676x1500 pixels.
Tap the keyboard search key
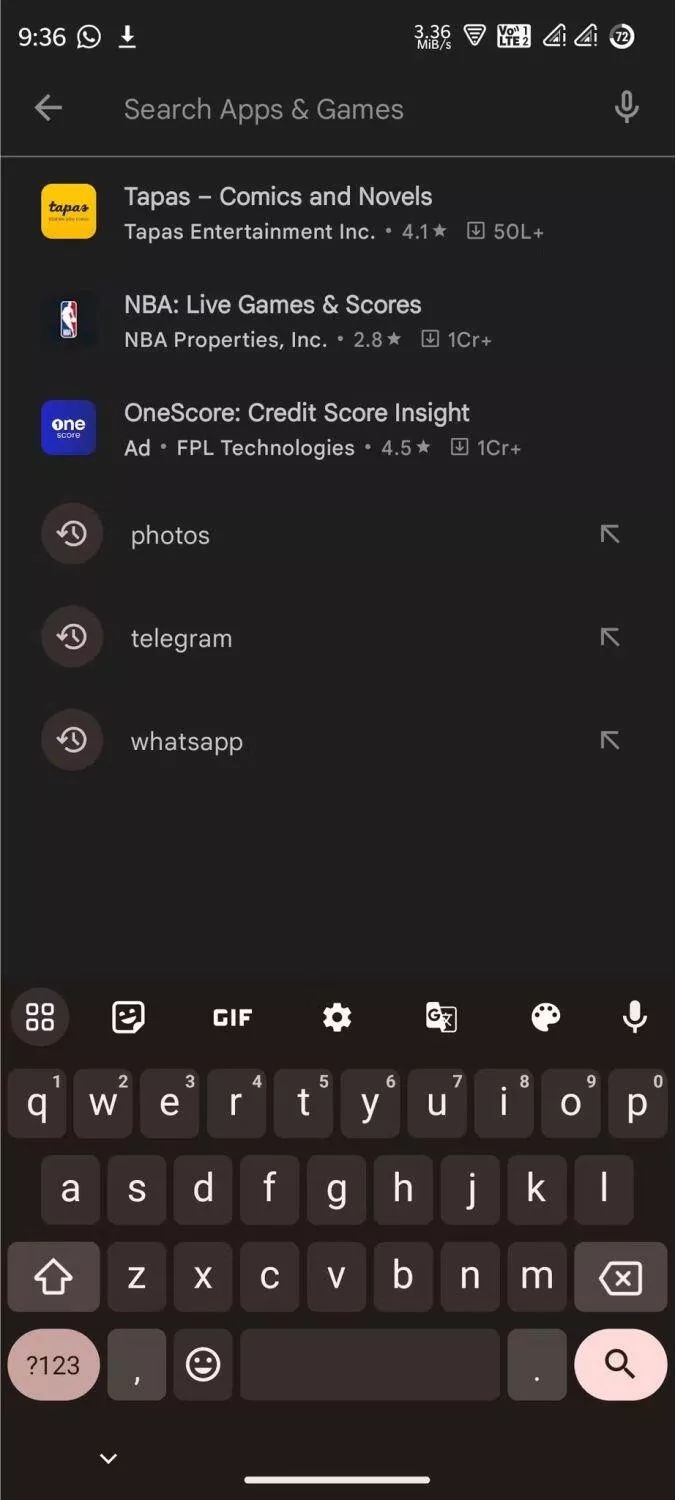point(620,1364)
